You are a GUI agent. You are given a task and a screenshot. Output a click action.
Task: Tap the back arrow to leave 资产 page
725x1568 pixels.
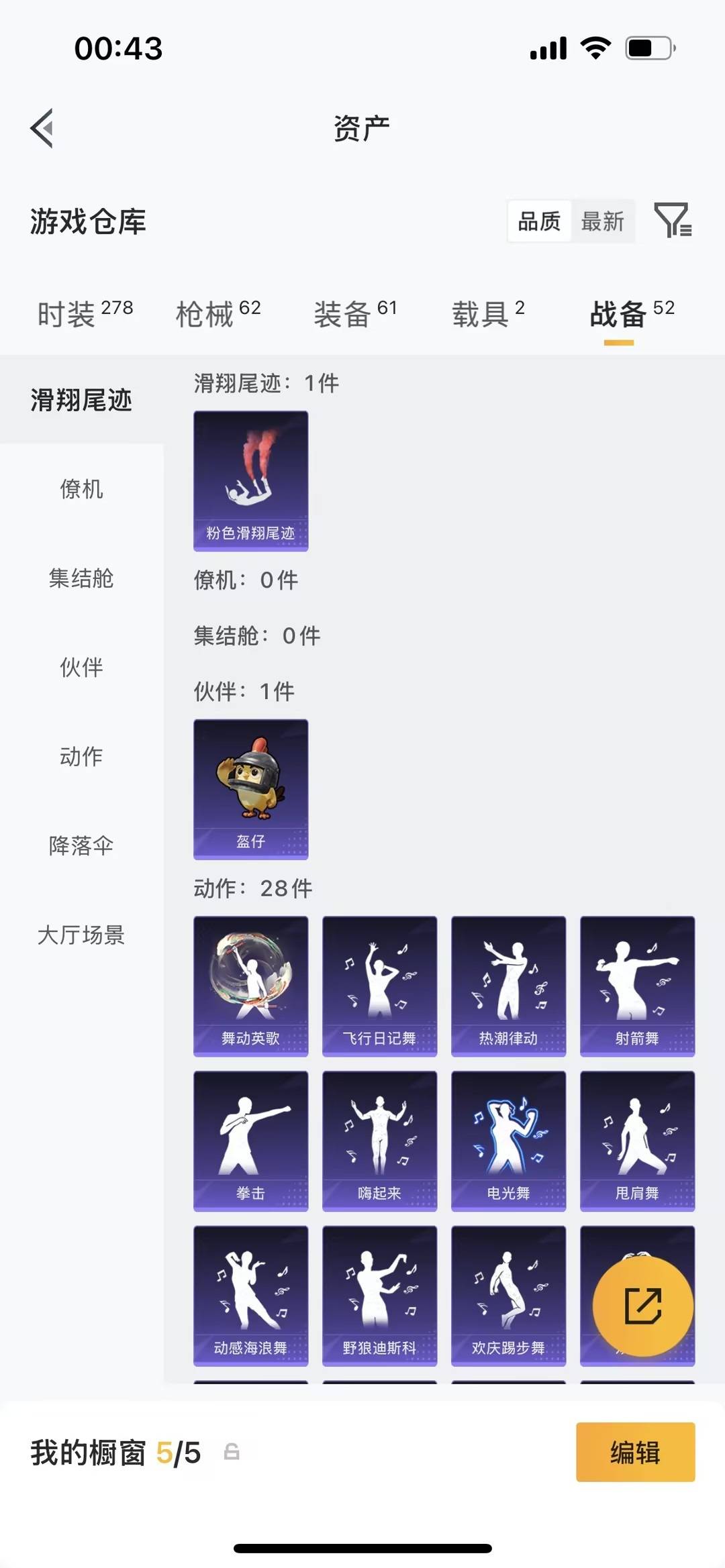pos(42,129)
